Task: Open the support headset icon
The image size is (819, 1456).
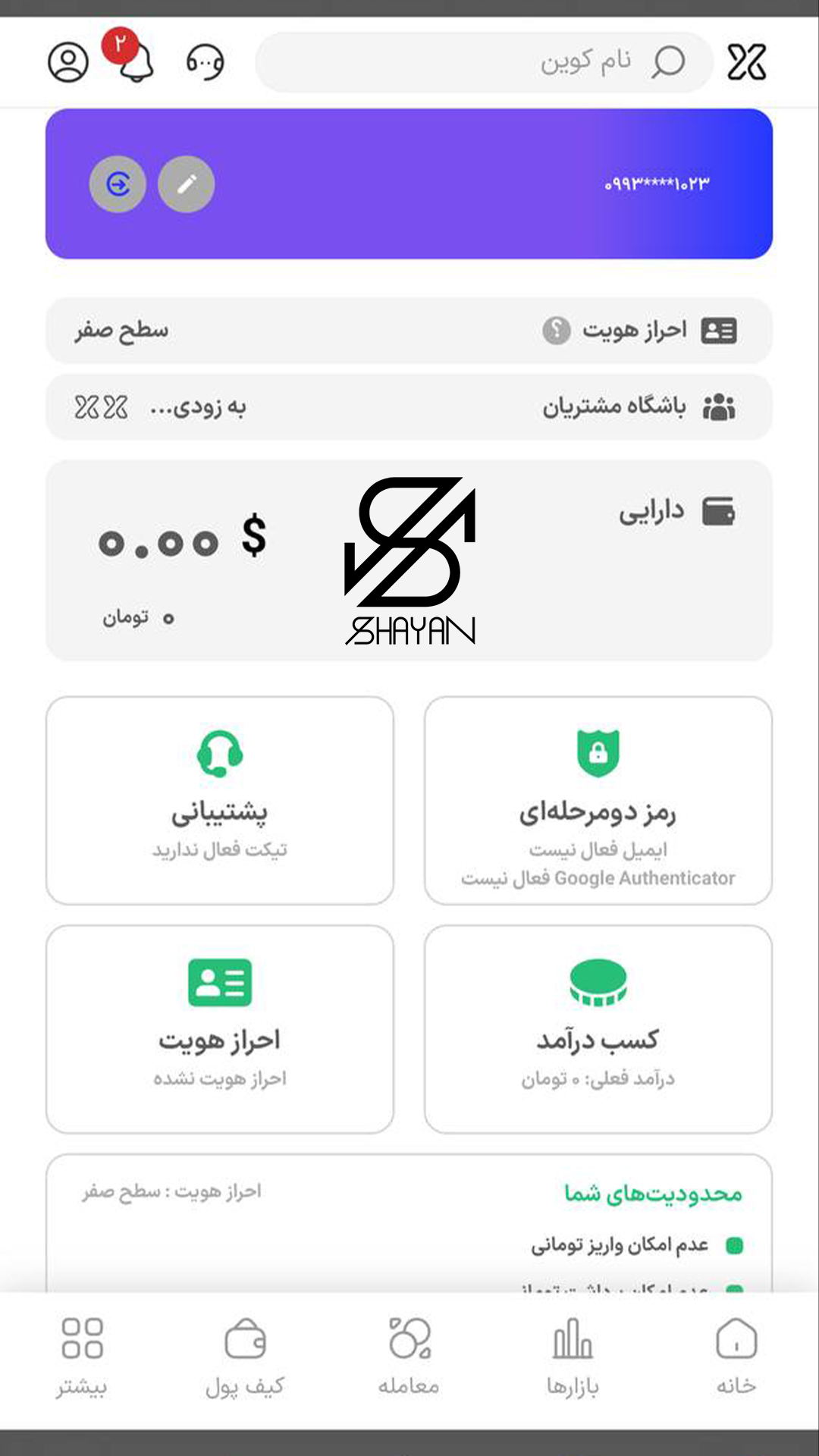Action: point(205,62)
